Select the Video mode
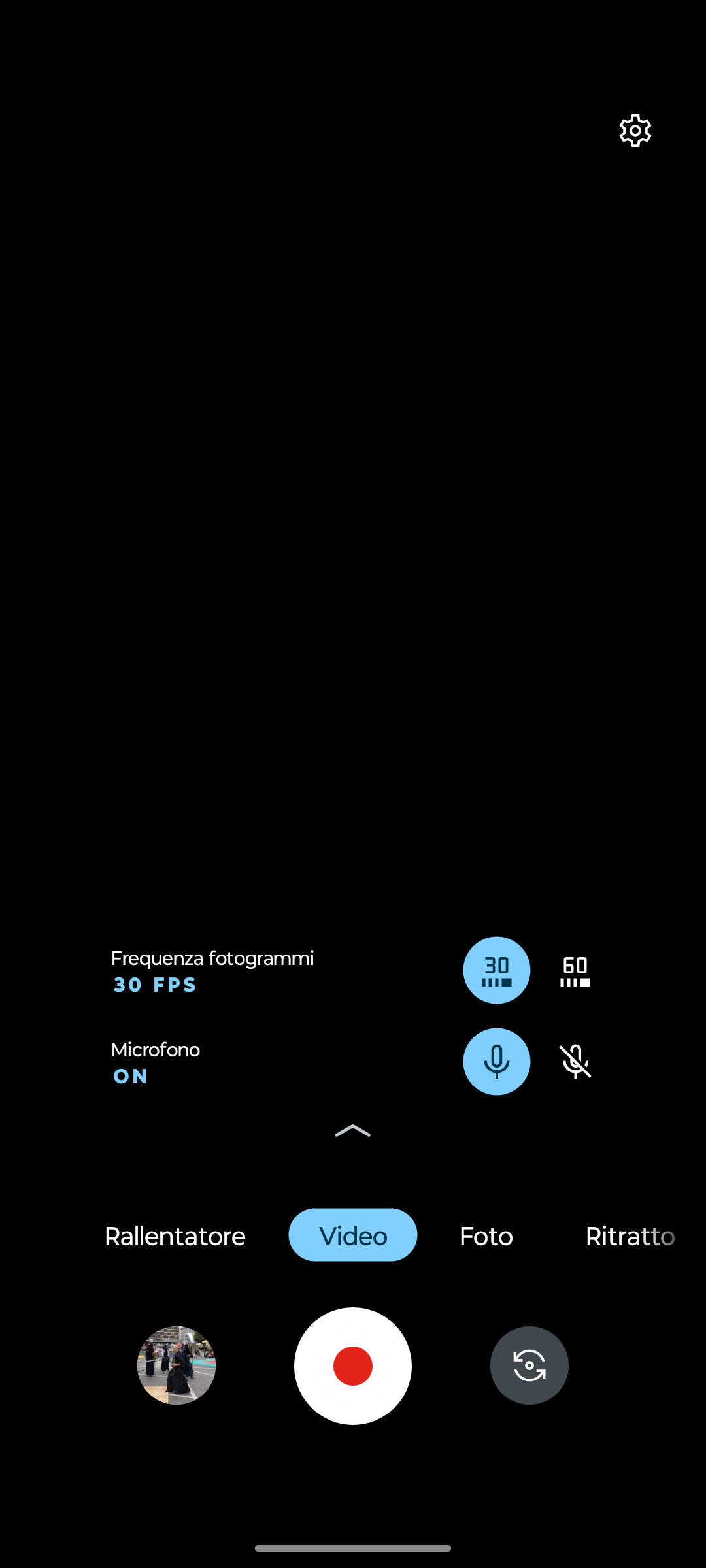706x1568 pixels. [352, 1235]
